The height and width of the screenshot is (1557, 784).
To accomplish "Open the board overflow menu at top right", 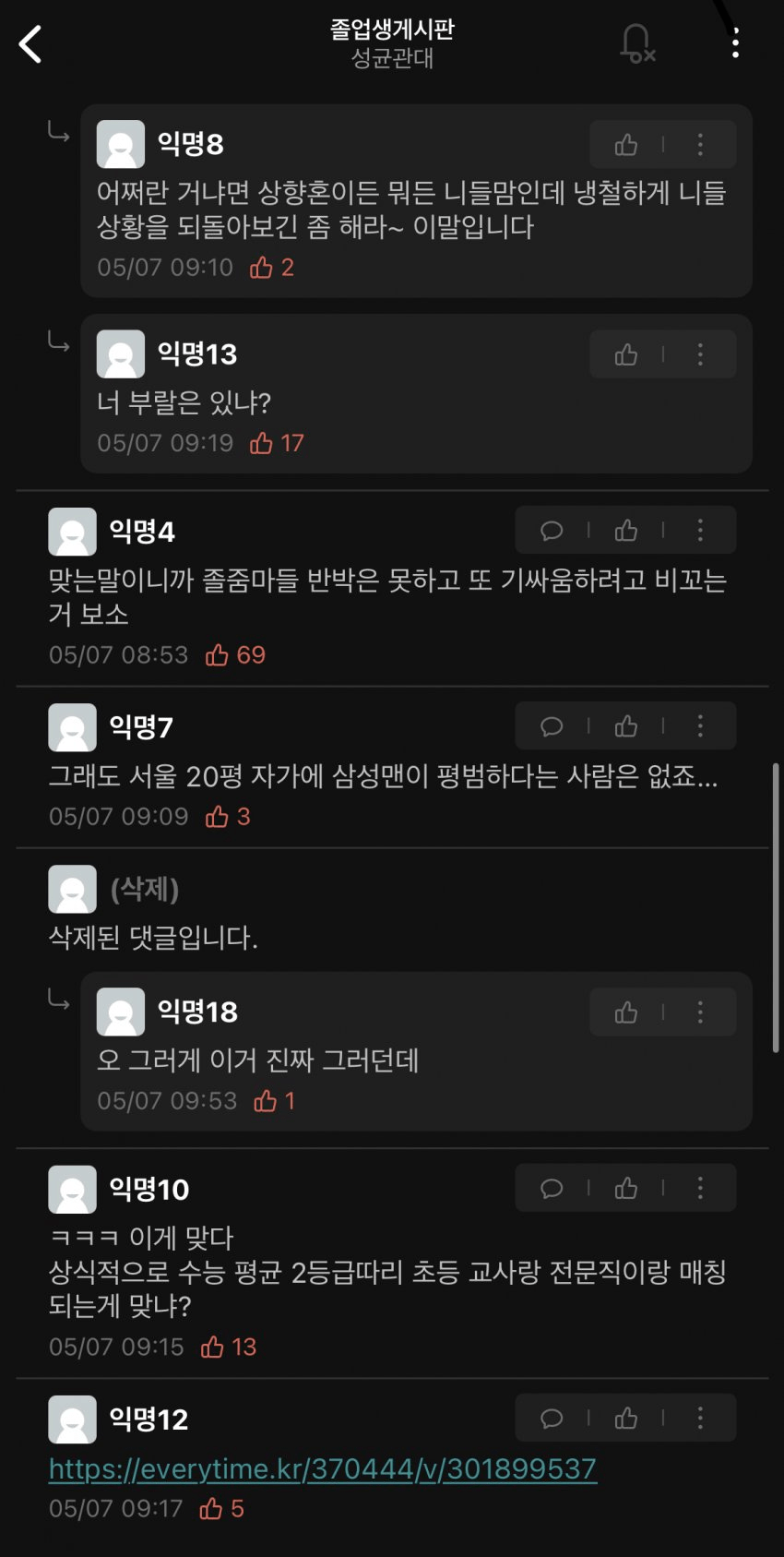I will pos(735,42).
